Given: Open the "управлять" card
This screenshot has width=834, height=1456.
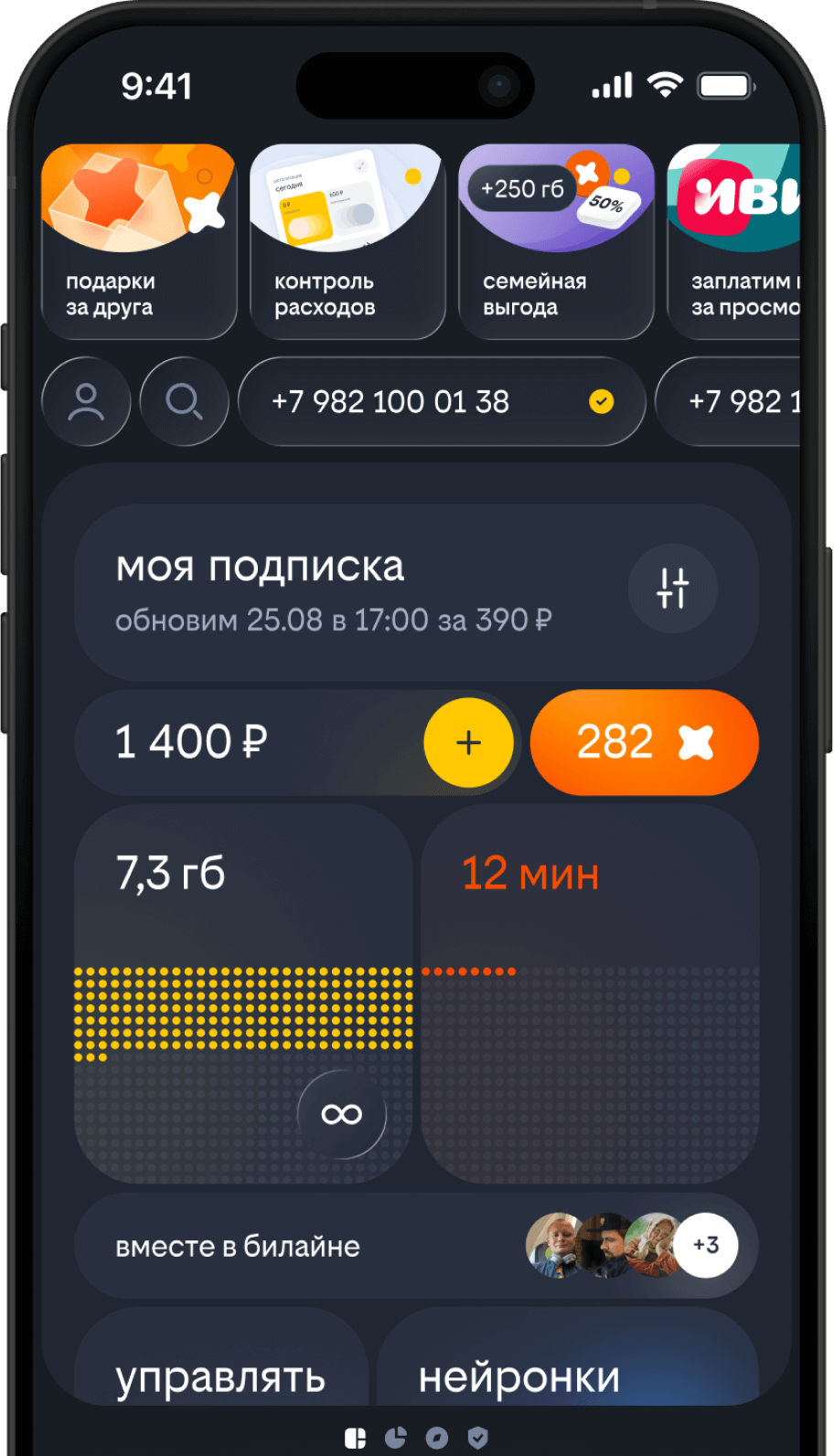Looking at the screenshot, I should [220, 1368].
